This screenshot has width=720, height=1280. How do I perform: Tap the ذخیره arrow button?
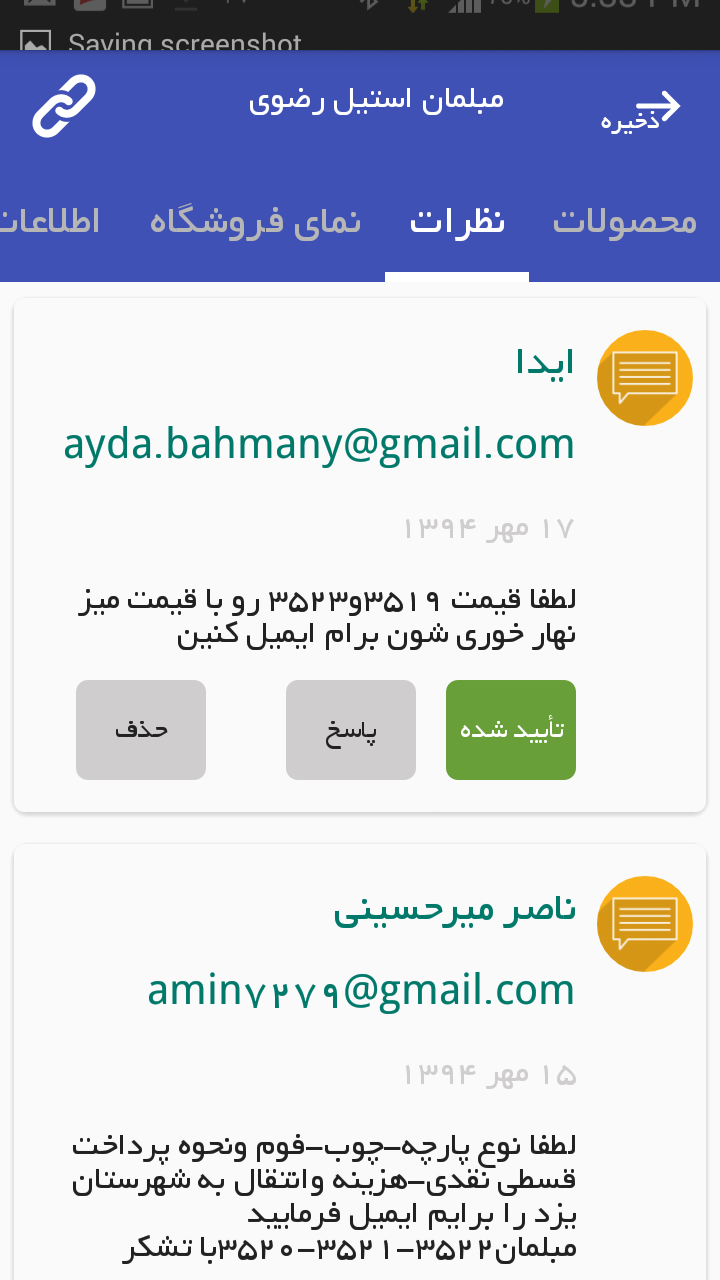coord(645,110)
